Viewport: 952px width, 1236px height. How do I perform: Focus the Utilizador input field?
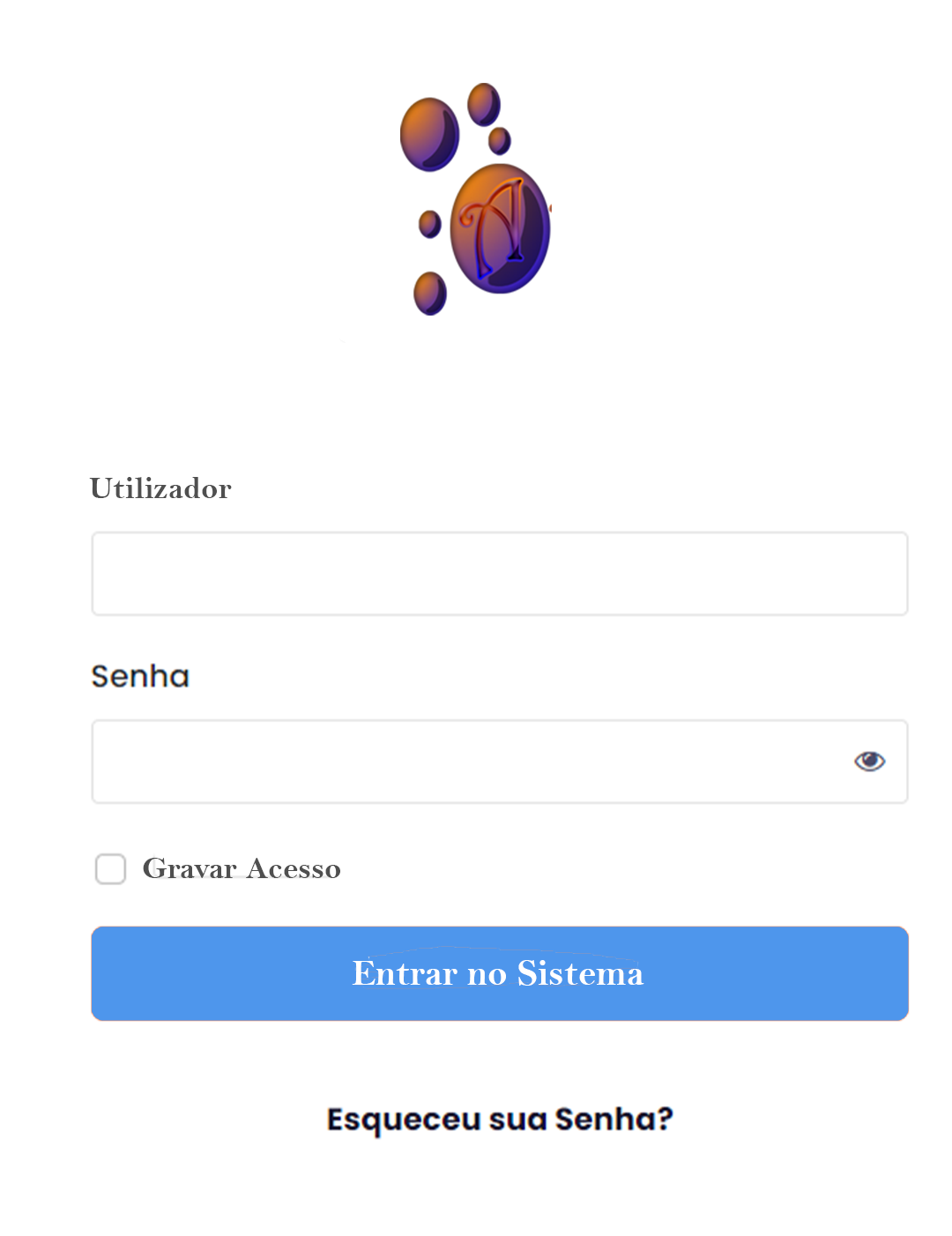coord(499,574)
